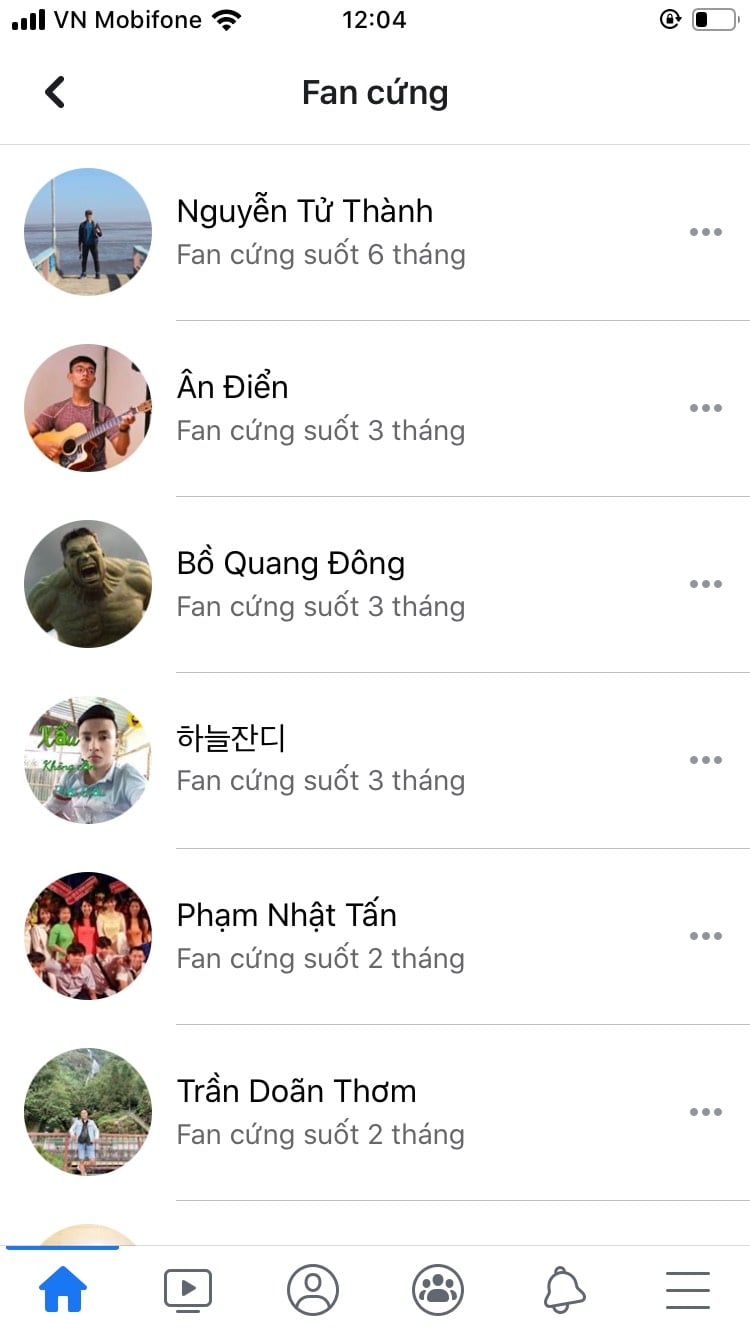Viewport: 750px width, 1334px height.
Task: Open the hamburger menu tab
Action: click(x=688, y=1290)
